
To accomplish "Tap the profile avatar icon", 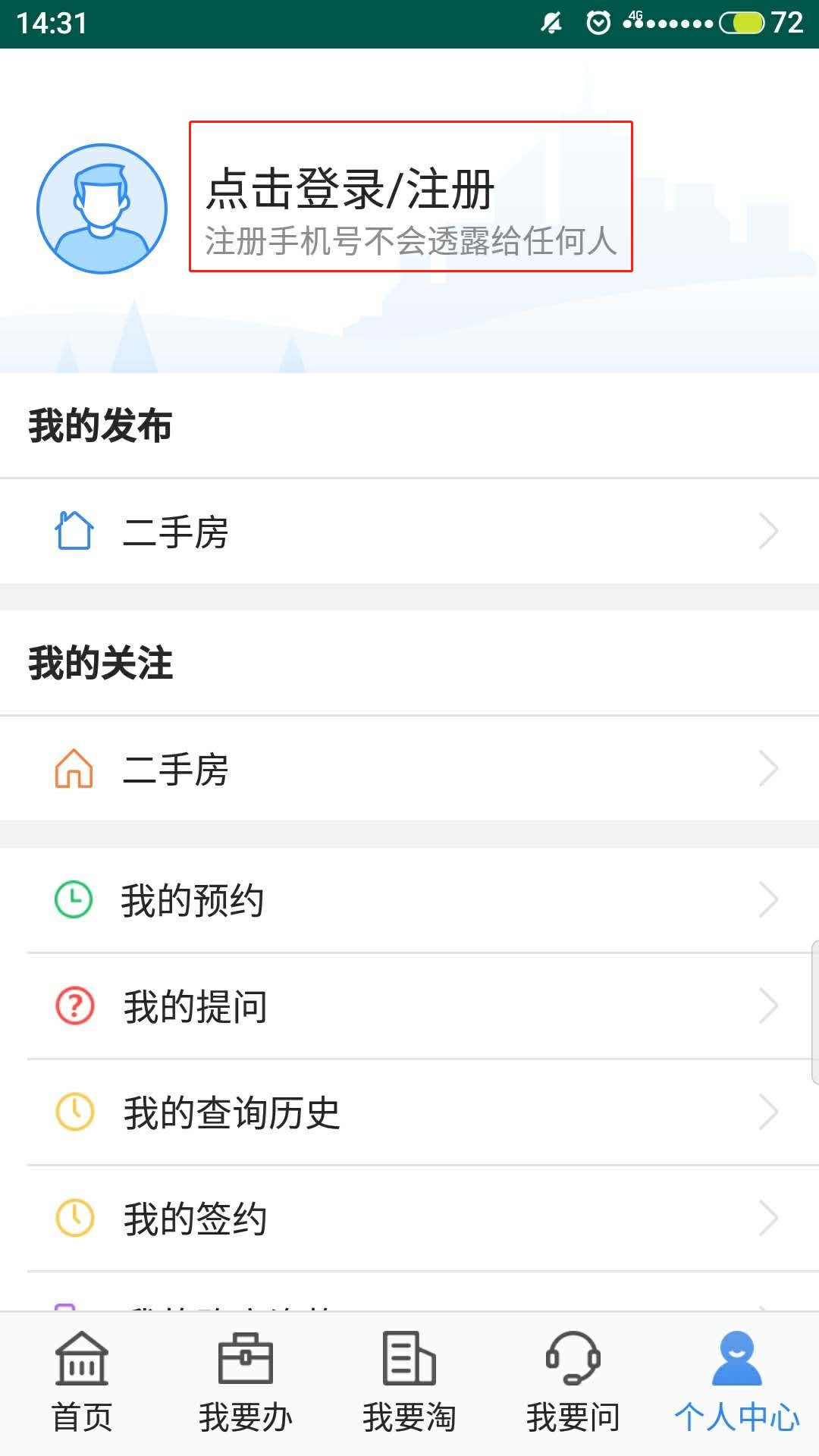I will 102,209.
